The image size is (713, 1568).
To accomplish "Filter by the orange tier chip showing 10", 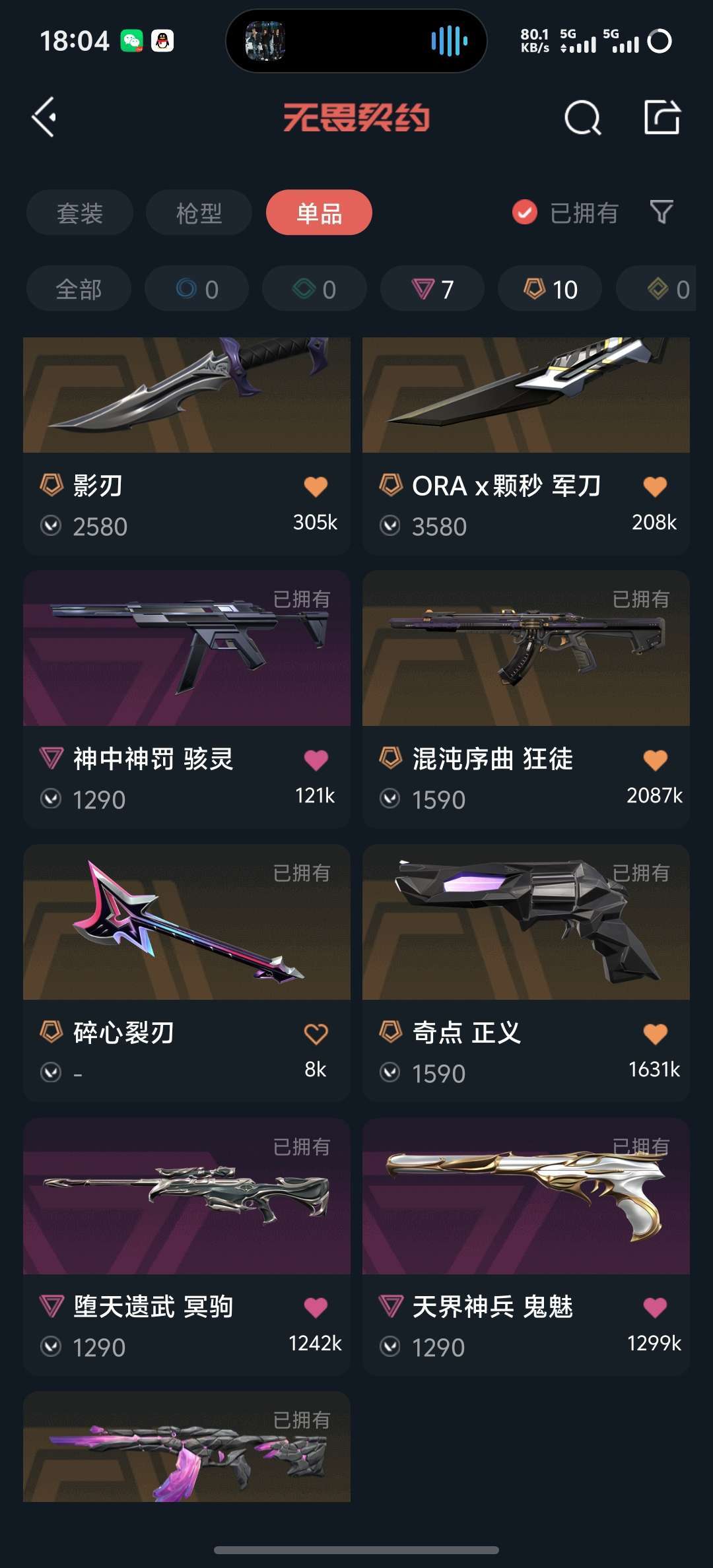I will tap(551, 289).
